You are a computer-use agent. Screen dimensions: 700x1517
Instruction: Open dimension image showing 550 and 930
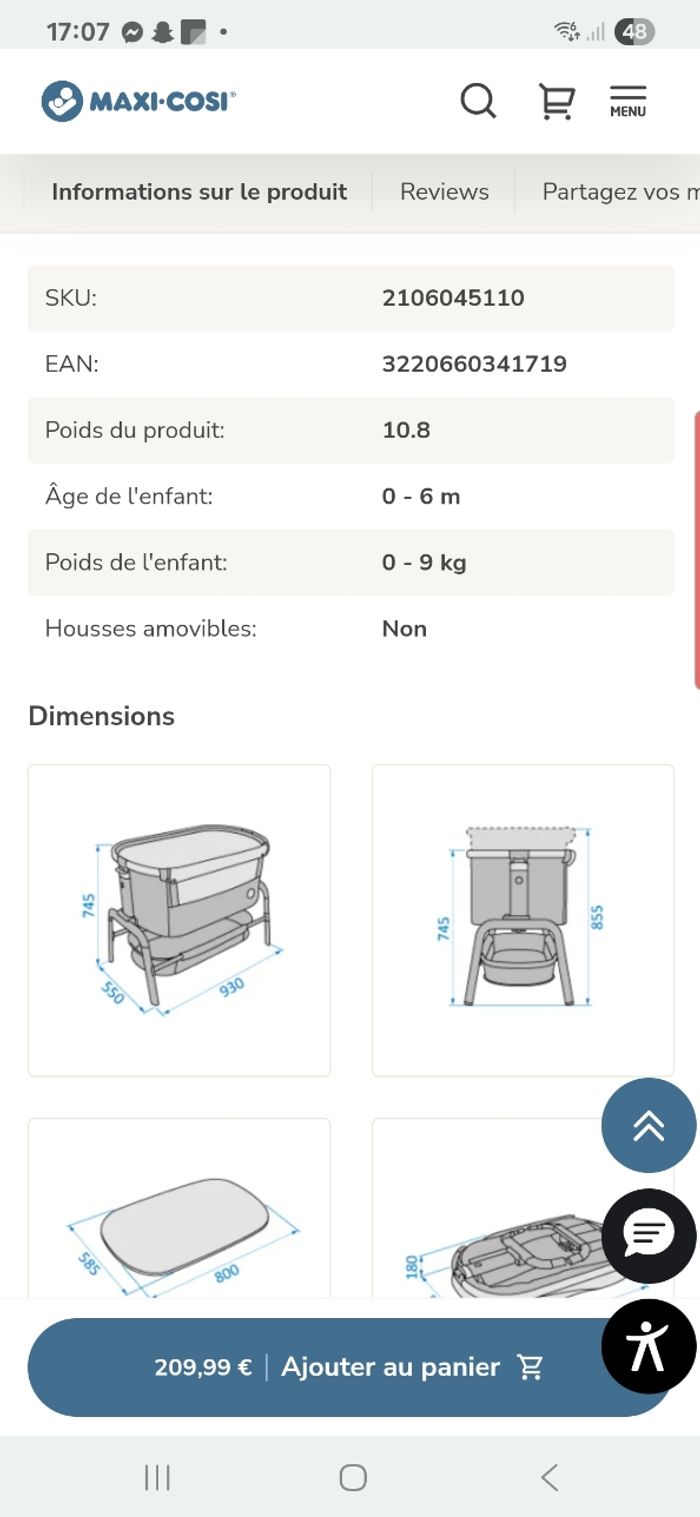point(179,920)
